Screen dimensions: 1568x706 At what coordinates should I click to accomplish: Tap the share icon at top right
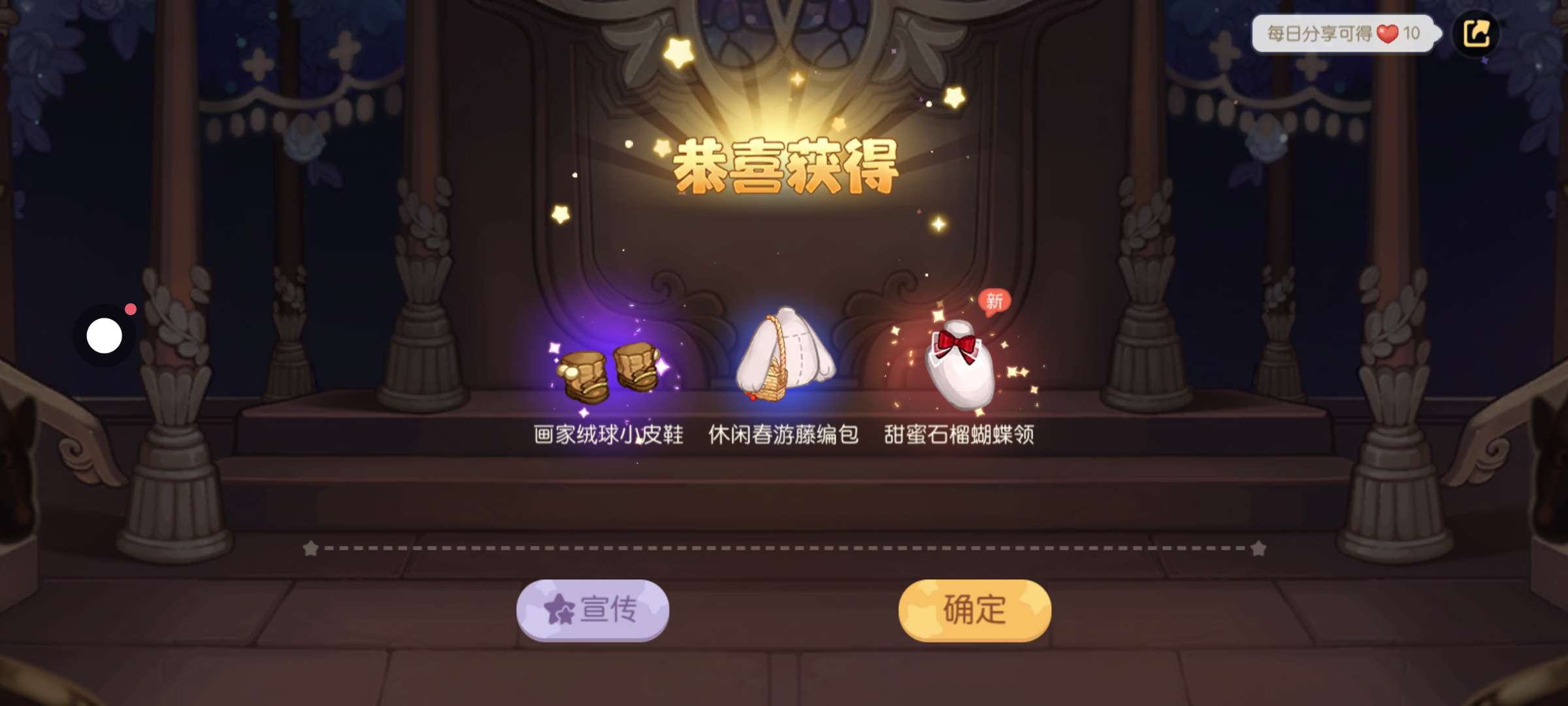(x=1475, y=33)
